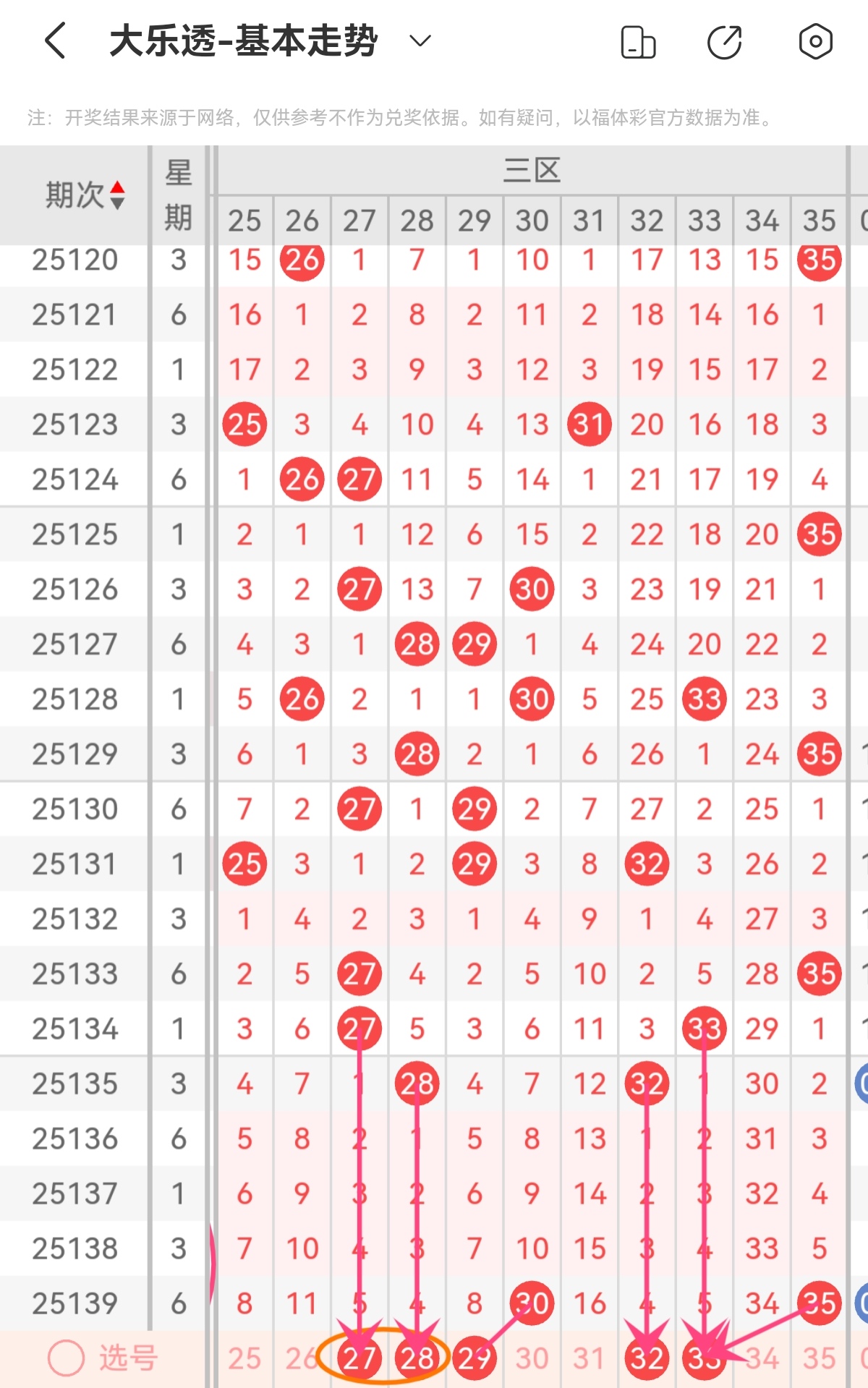This screenshot has width=868, height=1388.
Task: Pick number 30 in the 选号 row
Action: 532,1358
